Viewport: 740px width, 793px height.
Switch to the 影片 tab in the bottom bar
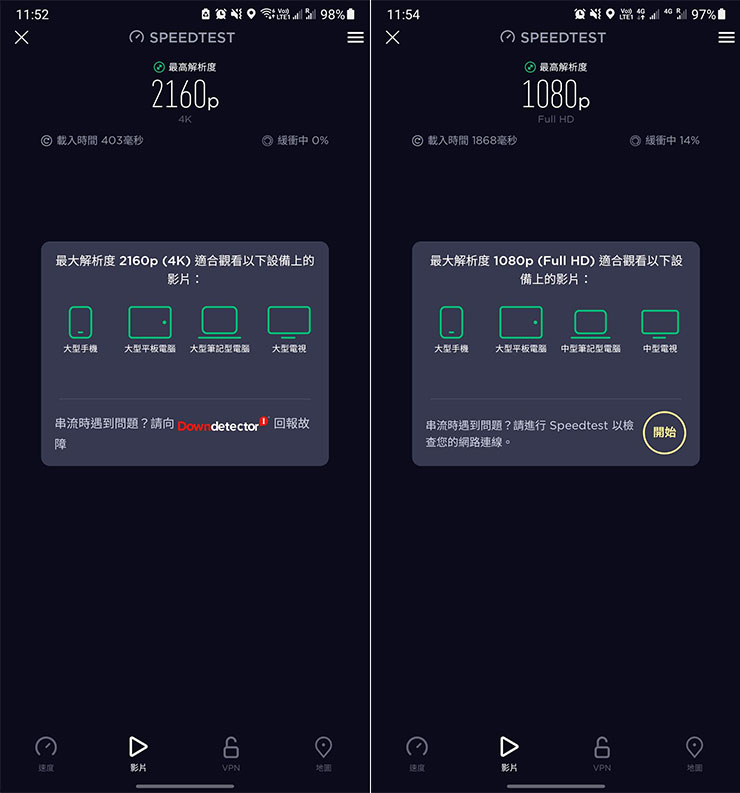click(138, 754)
